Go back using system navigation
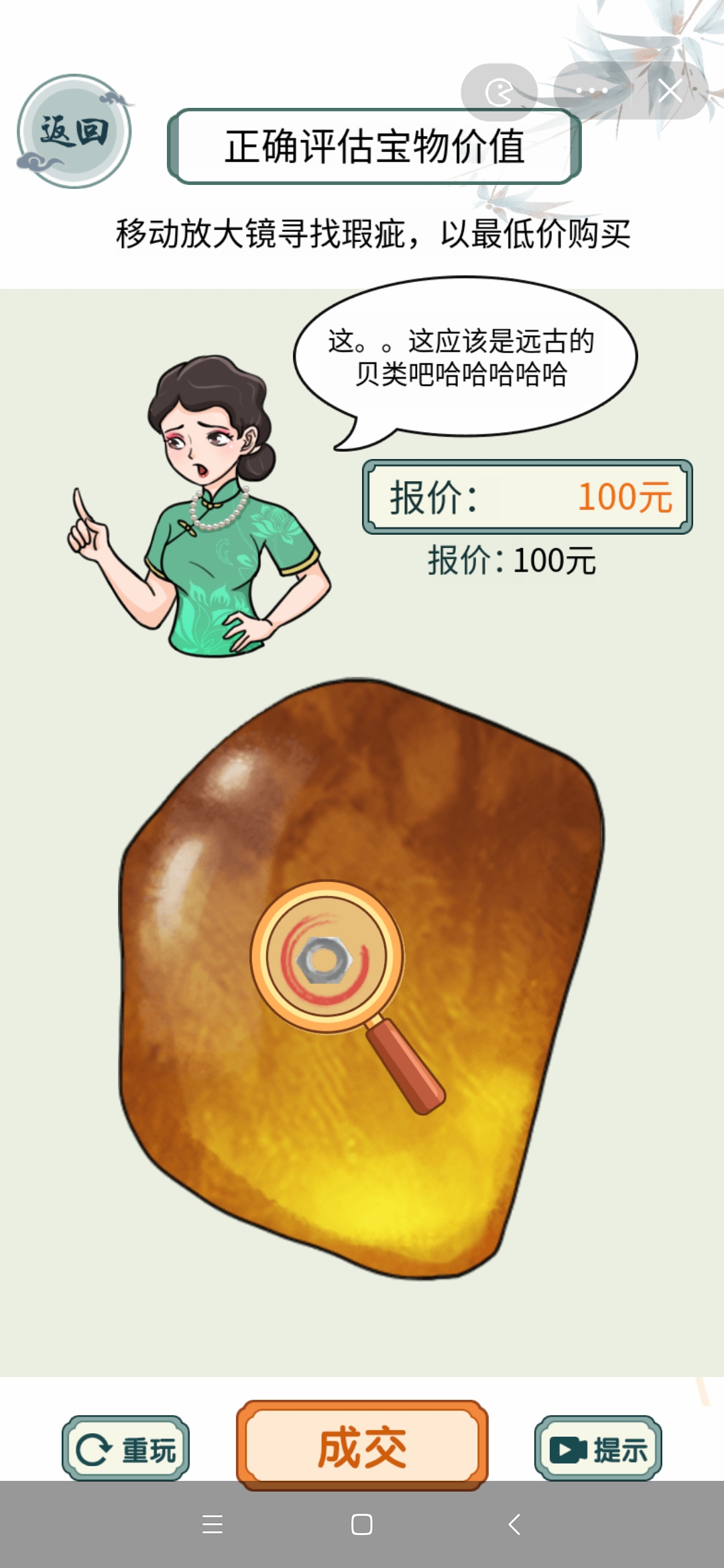Image resolution: width=724 pixels, height=1568 pixels. [514, 1524]
